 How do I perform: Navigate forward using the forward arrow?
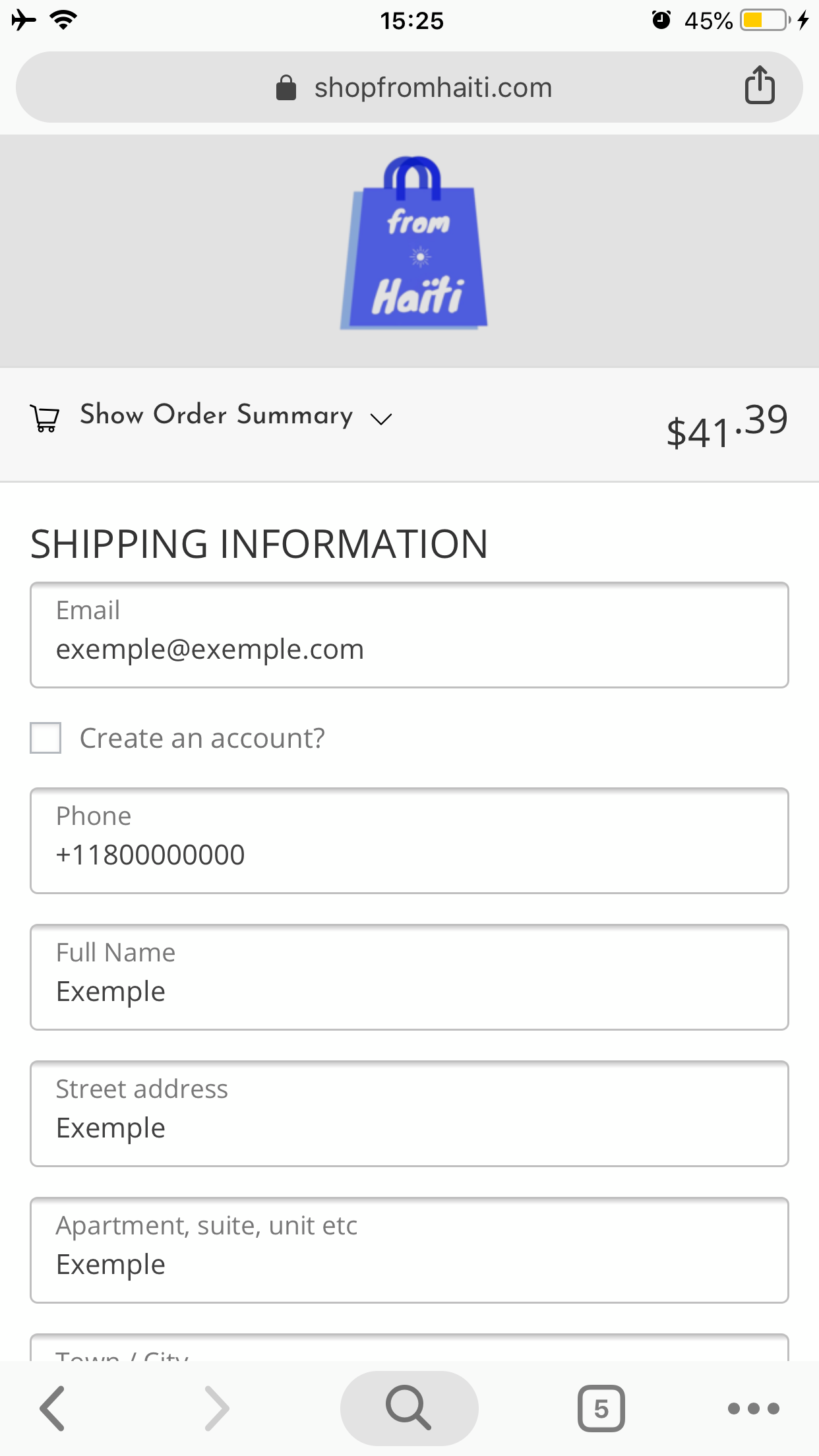(x=218, y=1409)
